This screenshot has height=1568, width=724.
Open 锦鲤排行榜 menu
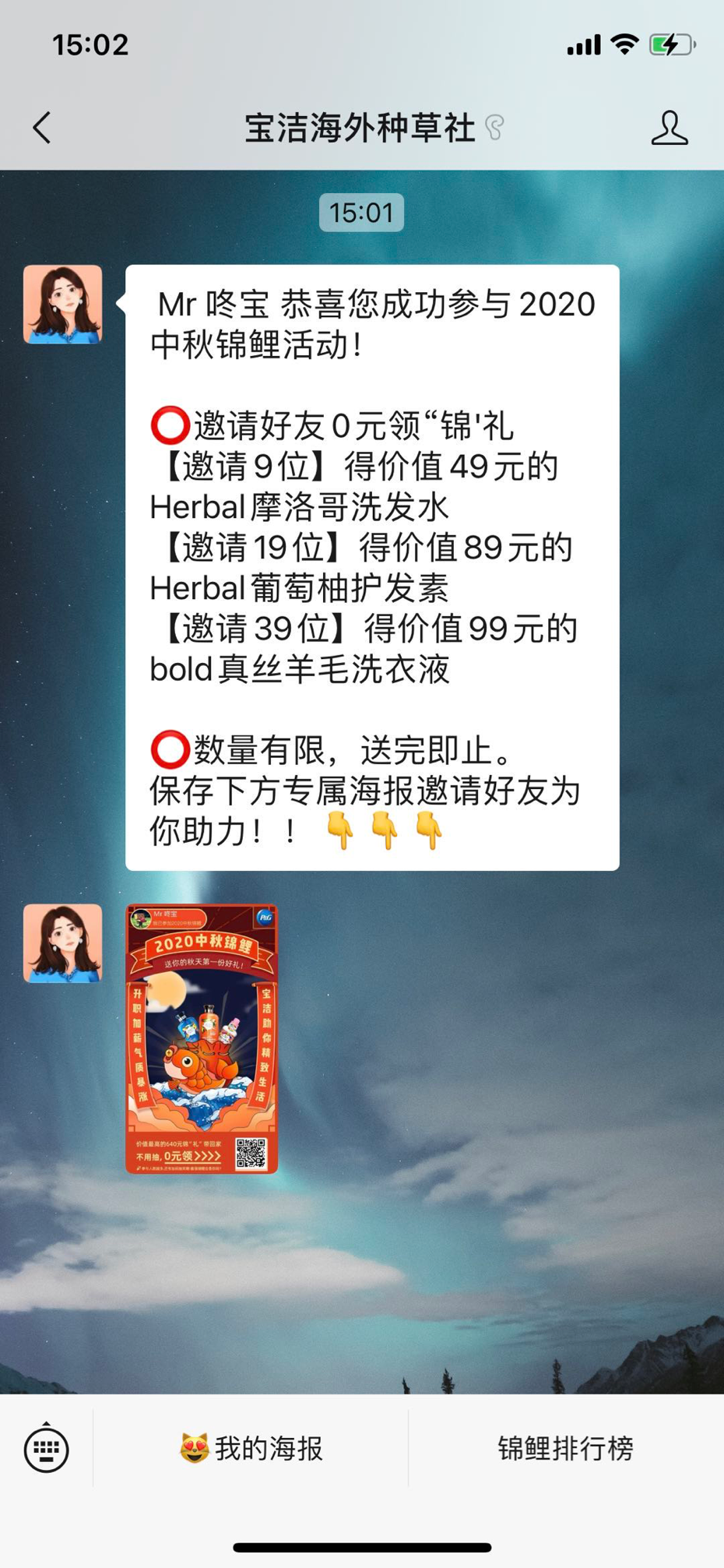click(x=566, y=1448)
